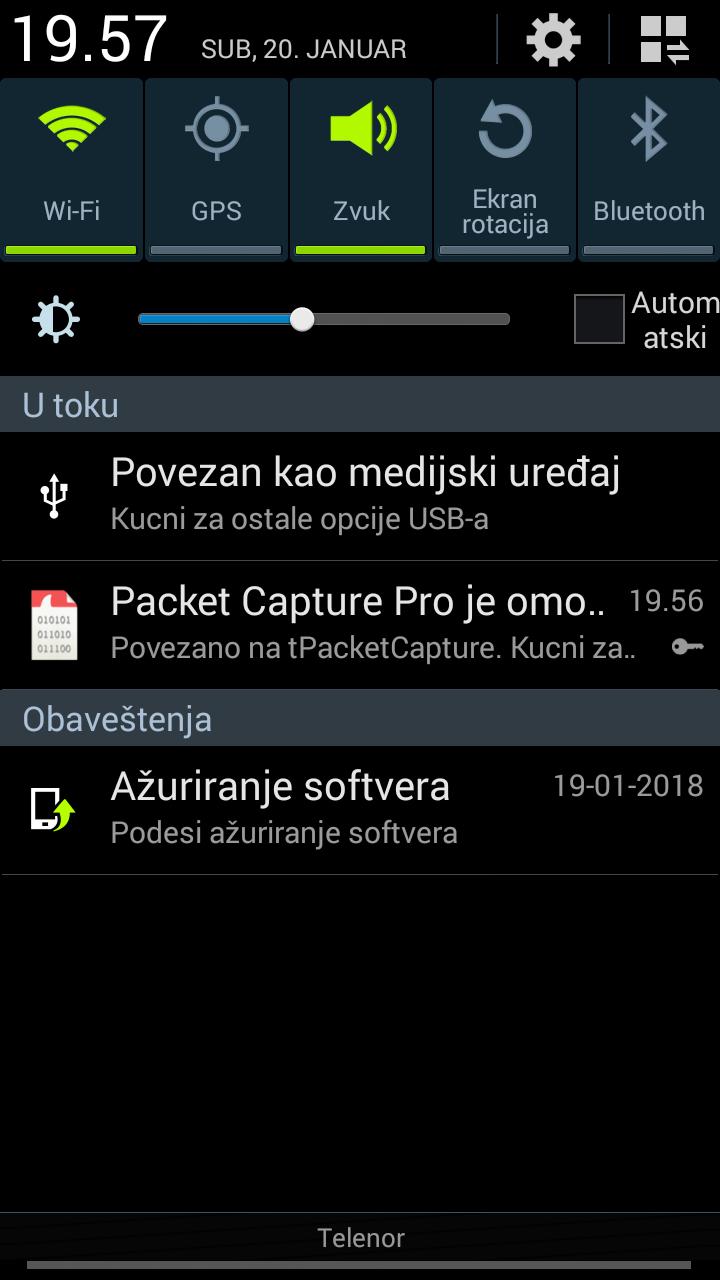This screenshot has width=720, height=1280.
Task: Turn on Bluetooth toggle
Action: 649,168
